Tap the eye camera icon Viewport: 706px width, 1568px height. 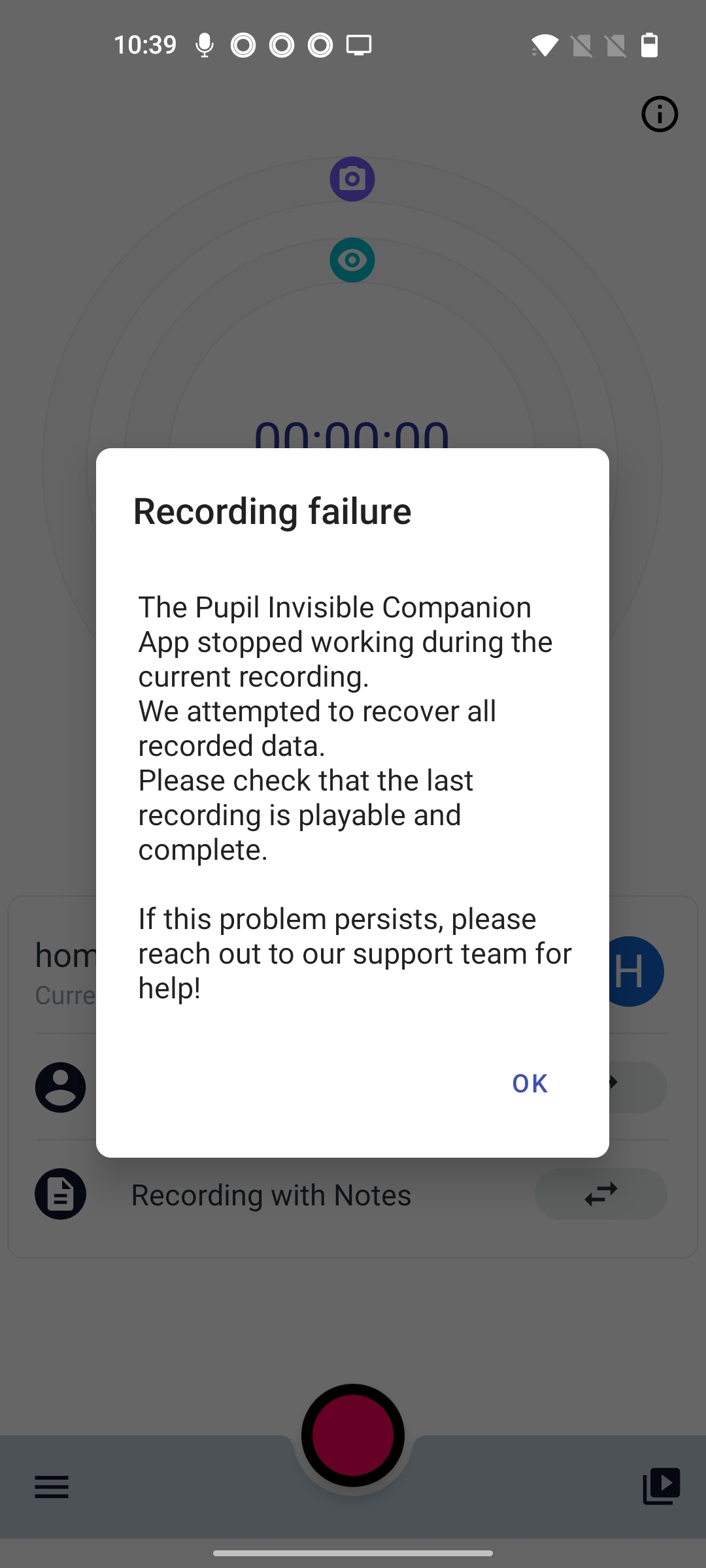point(352,260)
